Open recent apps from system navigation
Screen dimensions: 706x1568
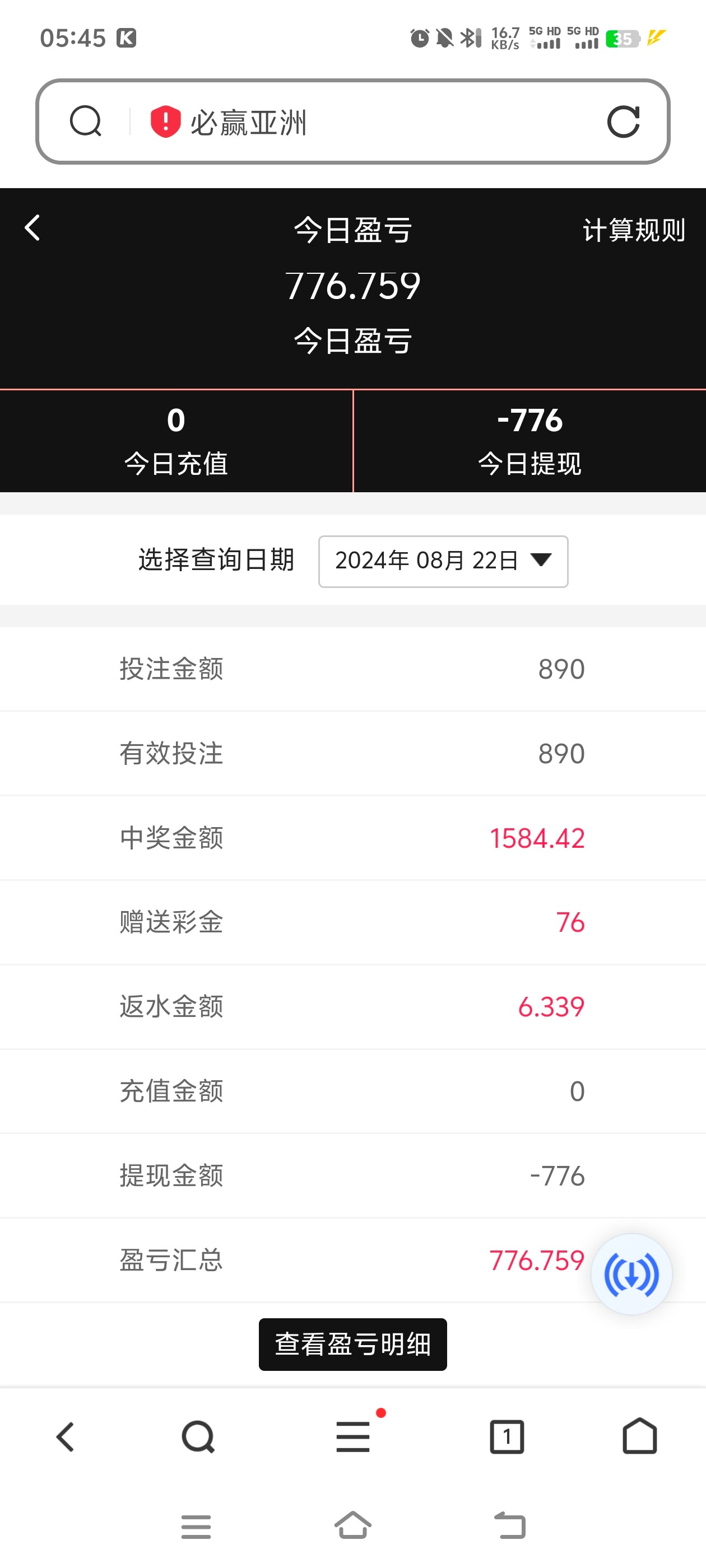196,1527
